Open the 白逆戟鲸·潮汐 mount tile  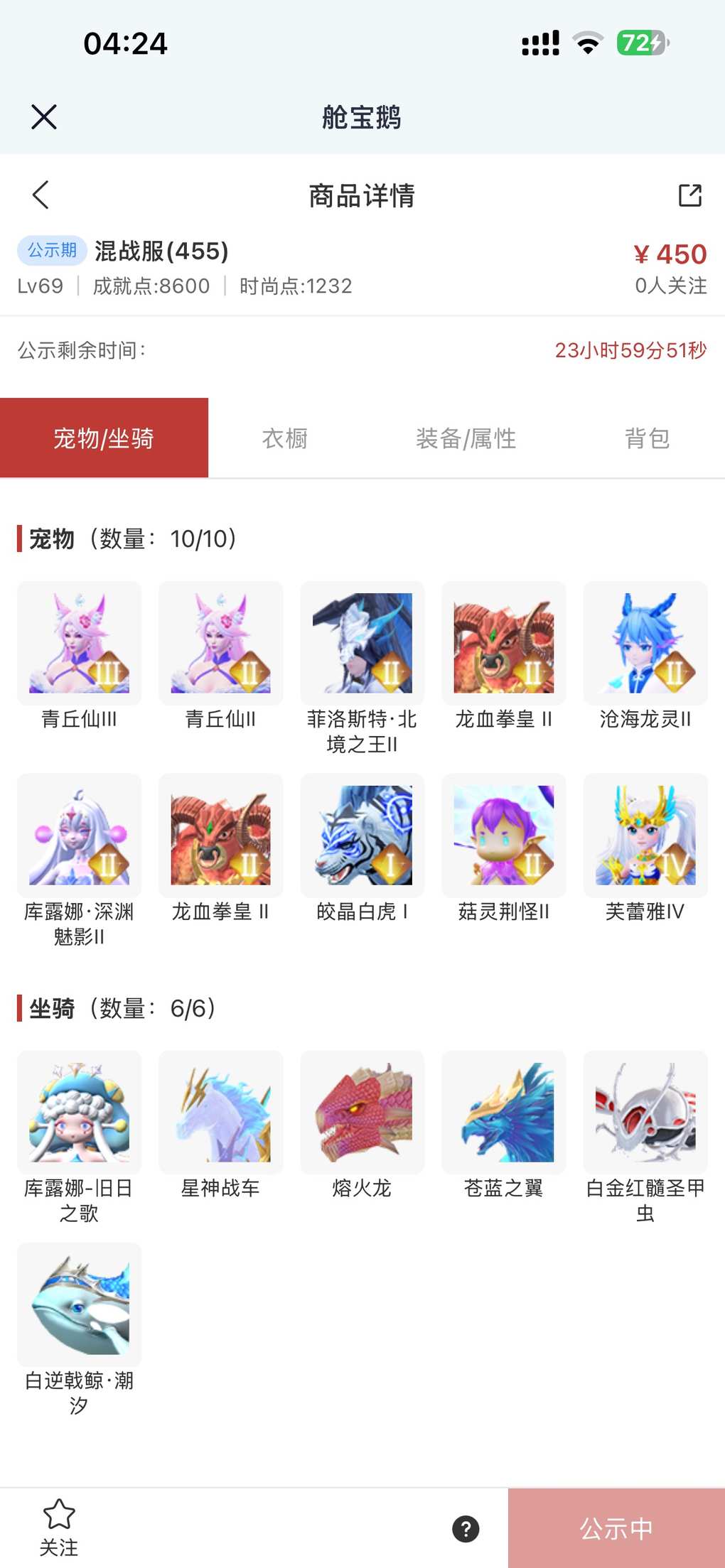(79, 1304)
